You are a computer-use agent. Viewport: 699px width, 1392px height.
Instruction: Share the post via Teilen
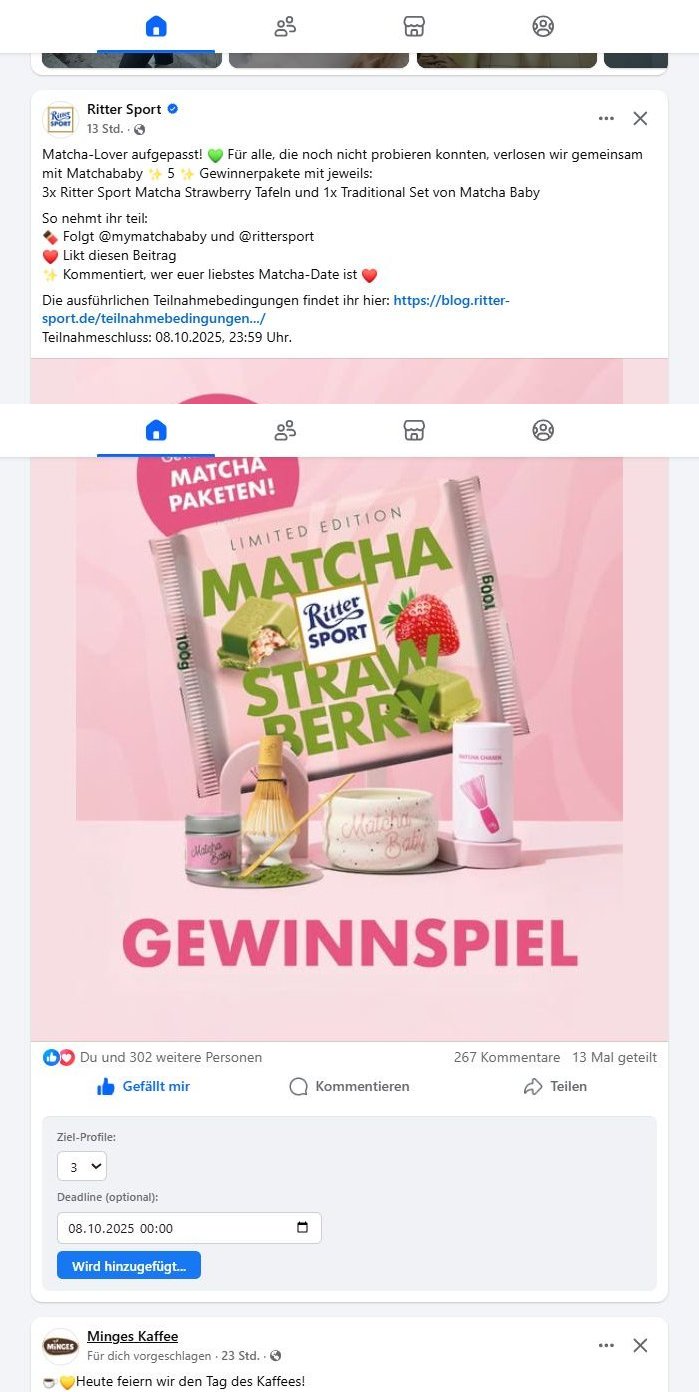tap(555, 1086)
